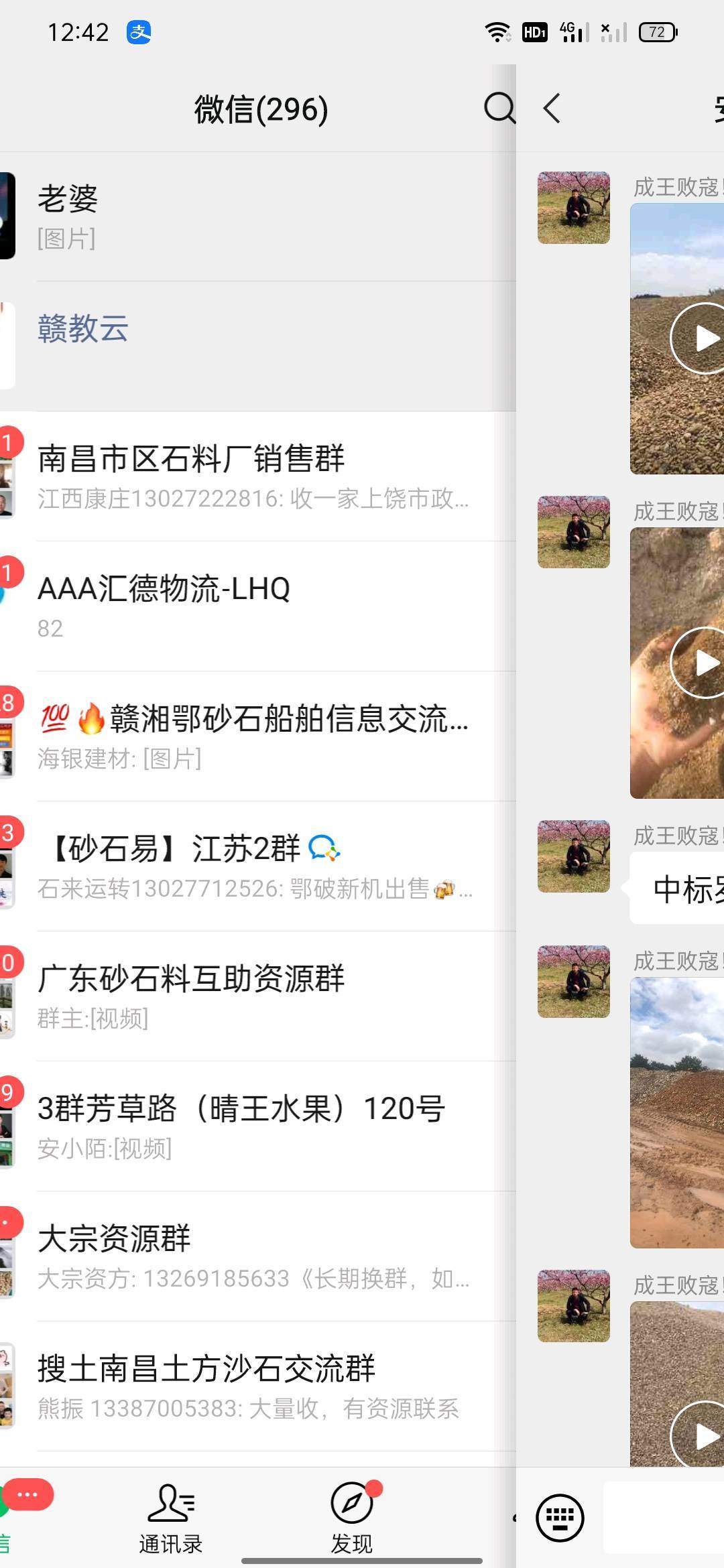Tap the message input field
Viewport: 724px width, 1568px height.
tap(664, 1517)
